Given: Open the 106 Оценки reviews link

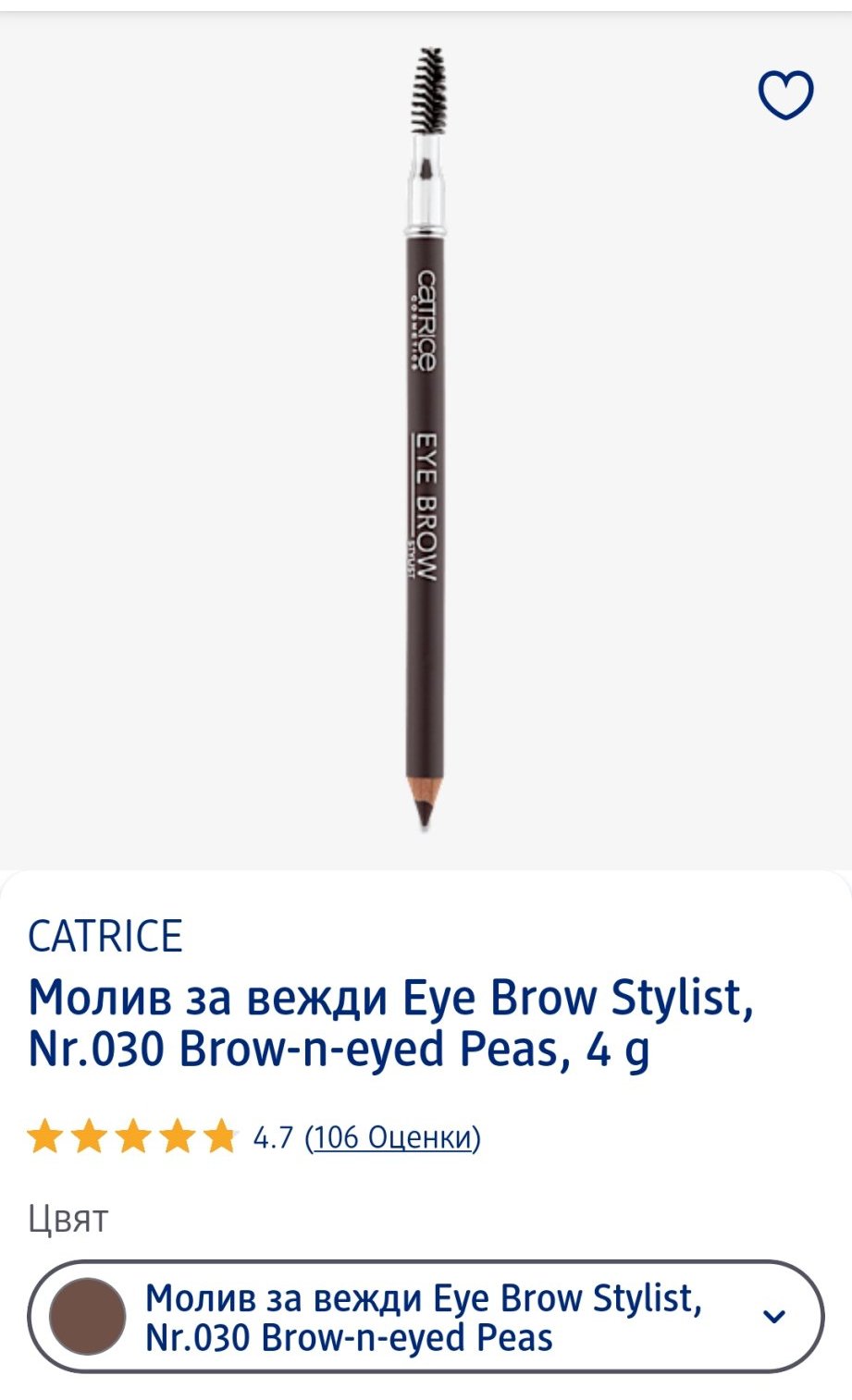Looking at the screenshot, I should tap(392, 1136).
